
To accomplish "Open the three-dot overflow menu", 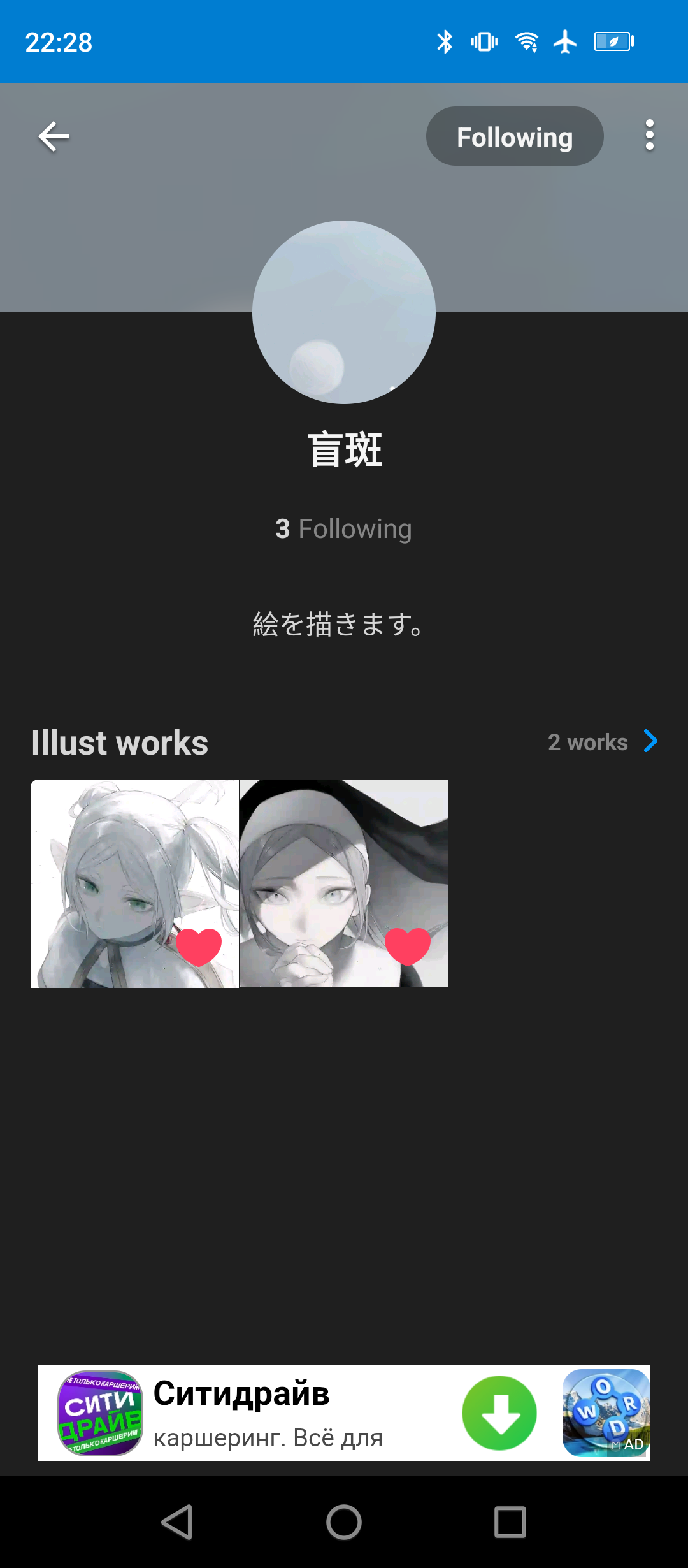I will [649, 135].
